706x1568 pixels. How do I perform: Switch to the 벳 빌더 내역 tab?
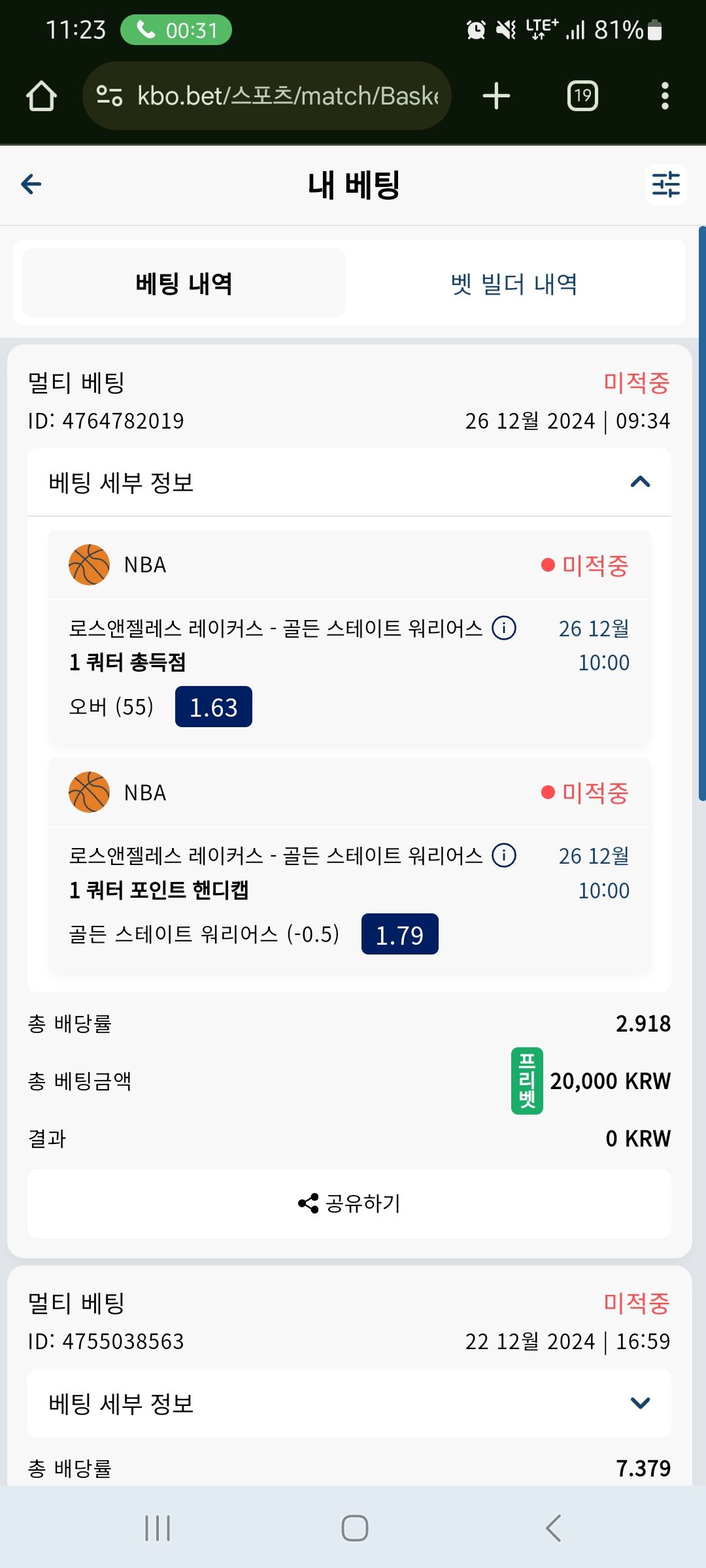click(x=514, y=284)
